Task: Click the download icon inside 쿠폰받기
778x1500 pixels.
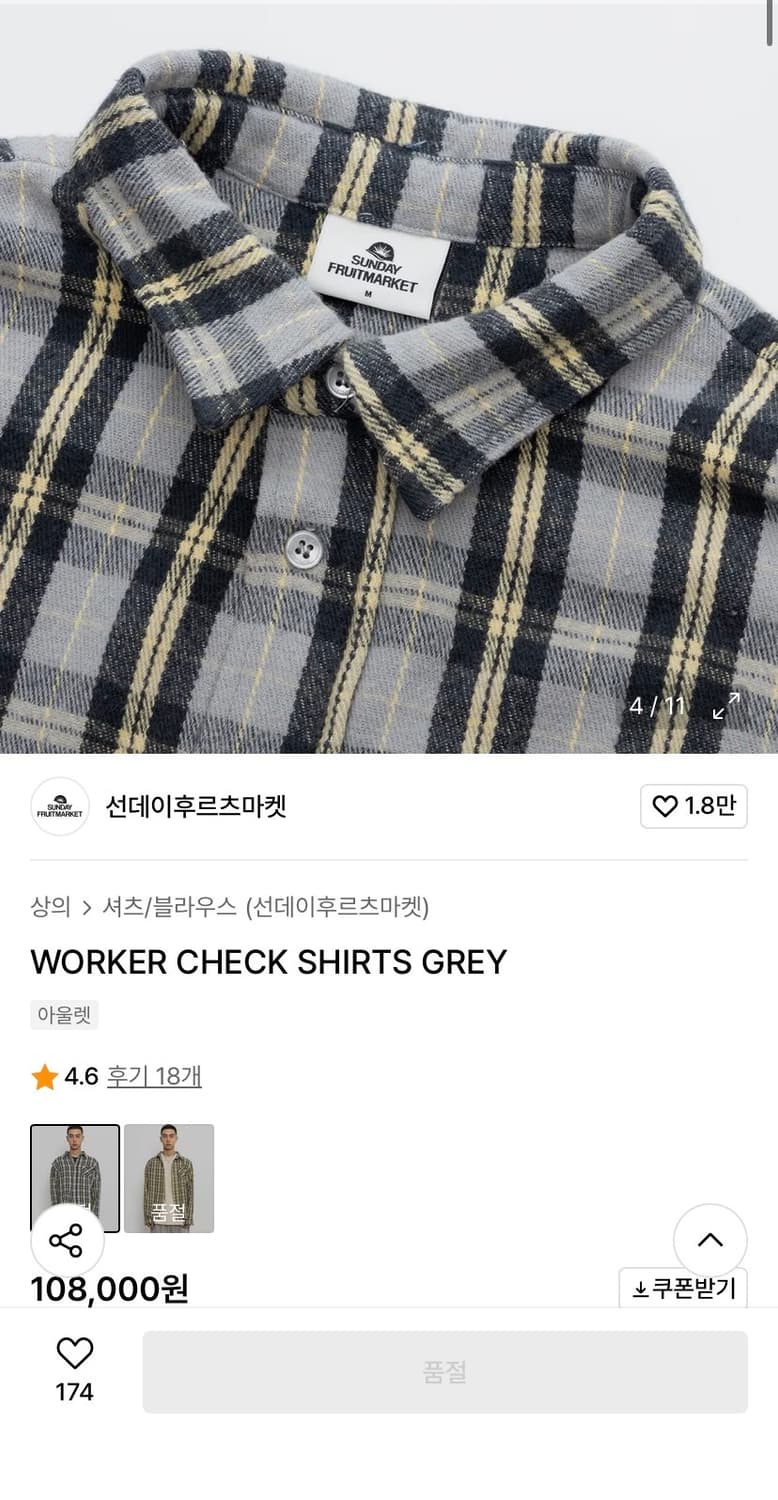Action: (x=639, y=1289)
